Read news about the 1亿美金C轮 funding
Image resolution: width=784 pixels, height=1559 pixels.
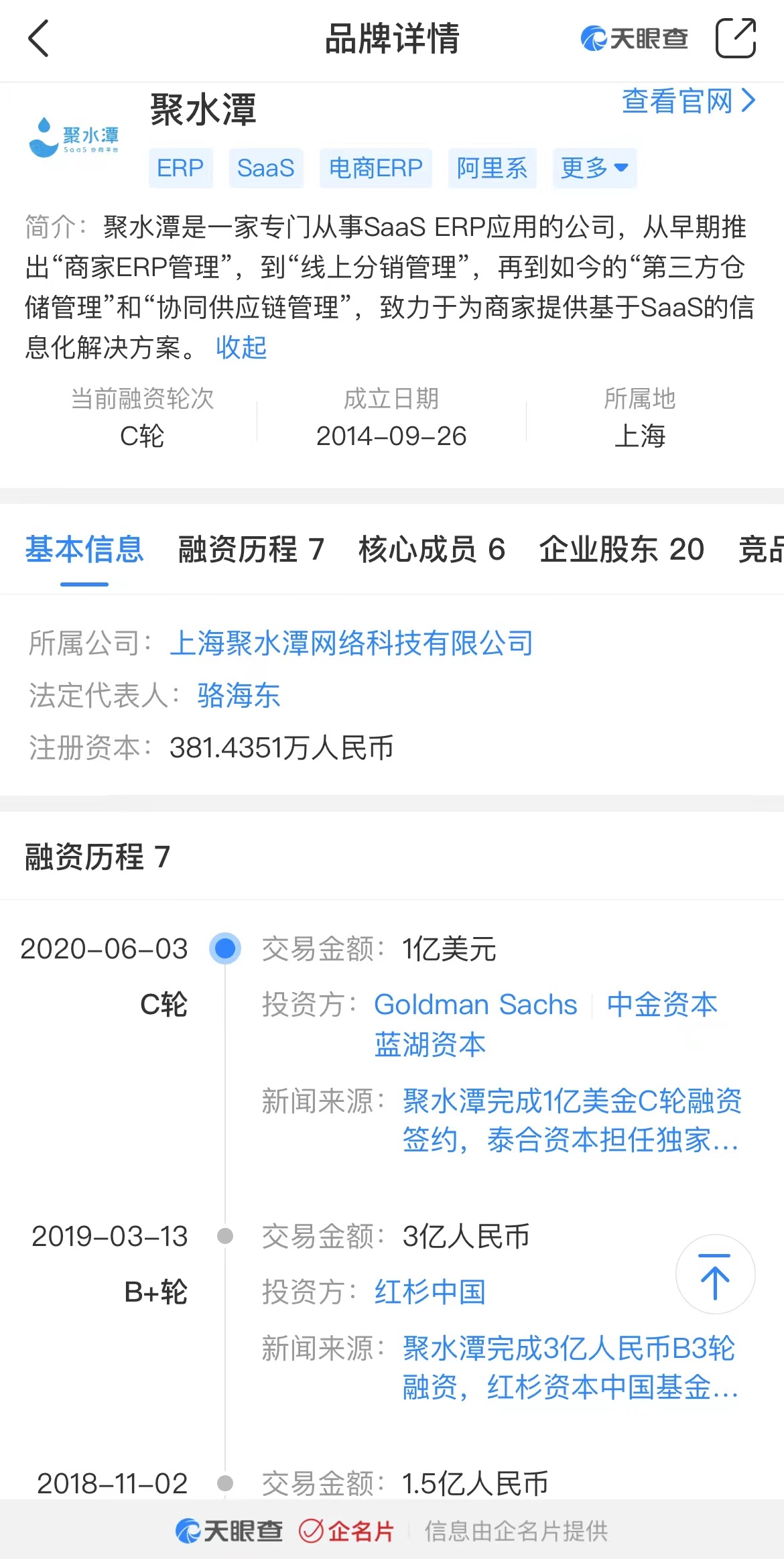pos(571,1120)
